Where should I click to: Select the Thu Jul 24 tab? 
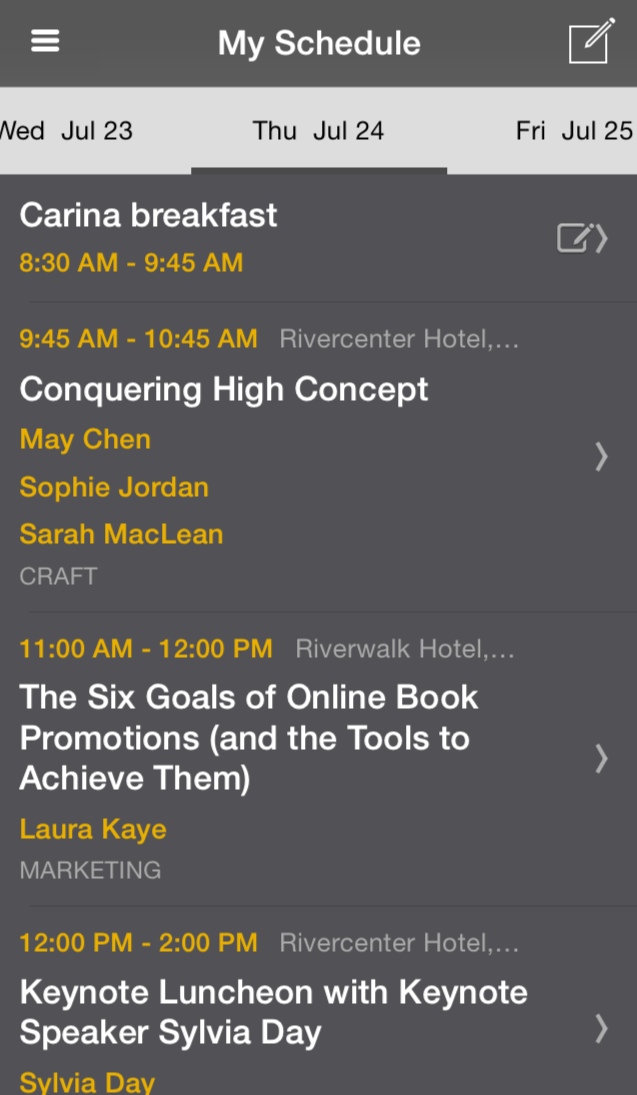pyautogui.click(x=318, y=131)
